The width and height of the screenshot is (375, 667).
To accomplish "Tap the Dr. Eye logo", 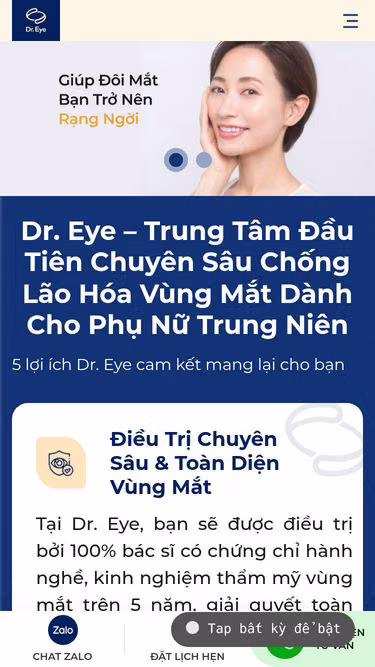I will 36,20.
